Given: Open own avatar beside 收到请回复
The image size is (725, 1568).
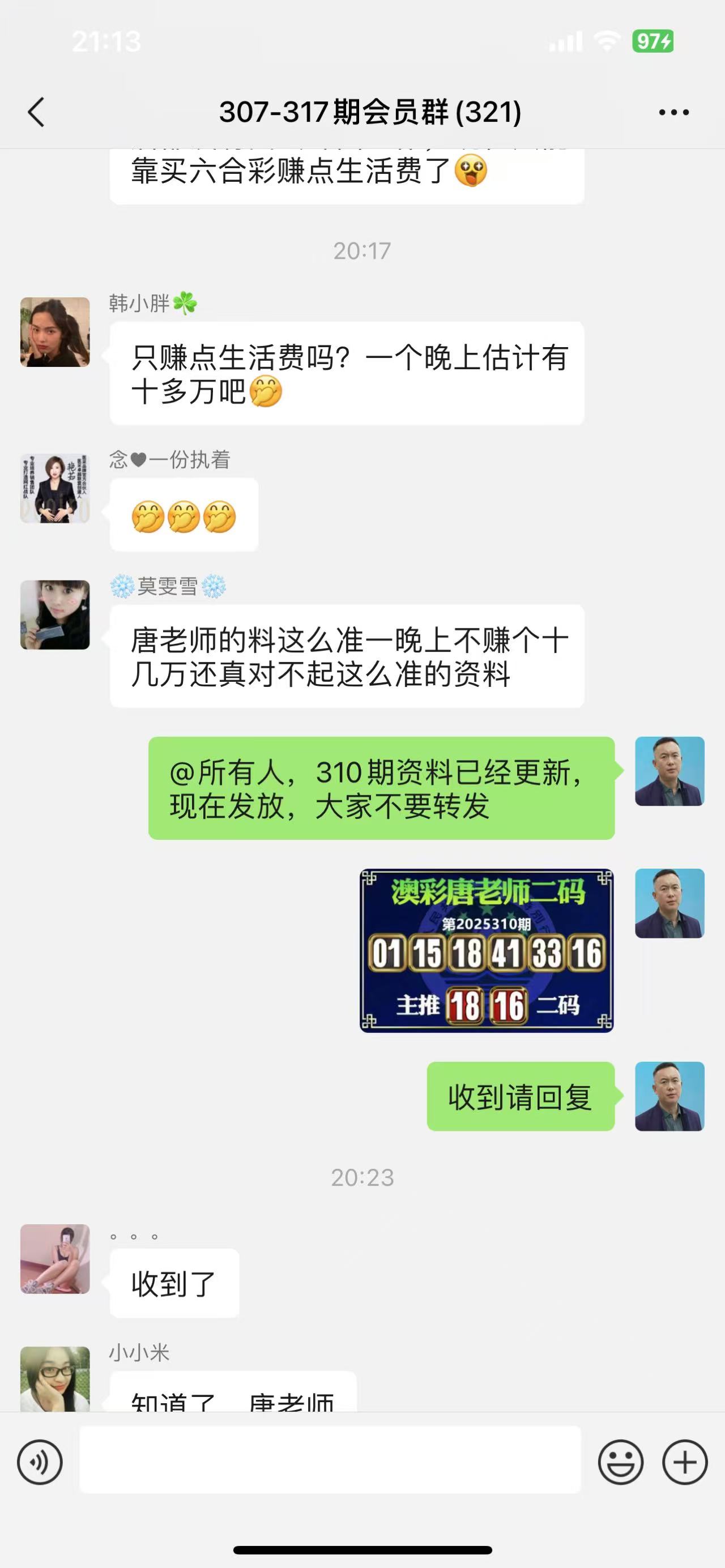Looking at the screenshot, I should (669, 1096).
